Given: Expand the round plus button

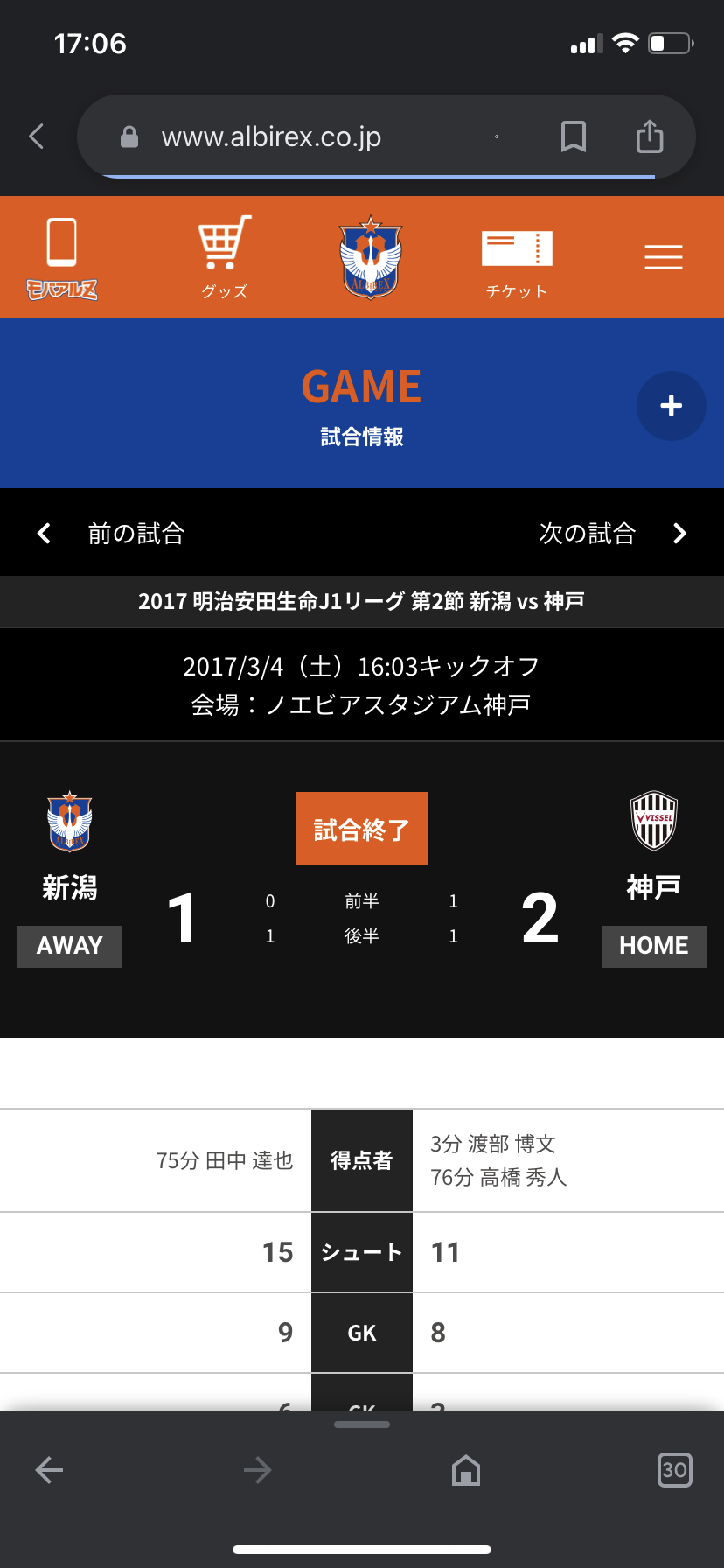Looking at the screenshot, I should (x=672, y=406).
